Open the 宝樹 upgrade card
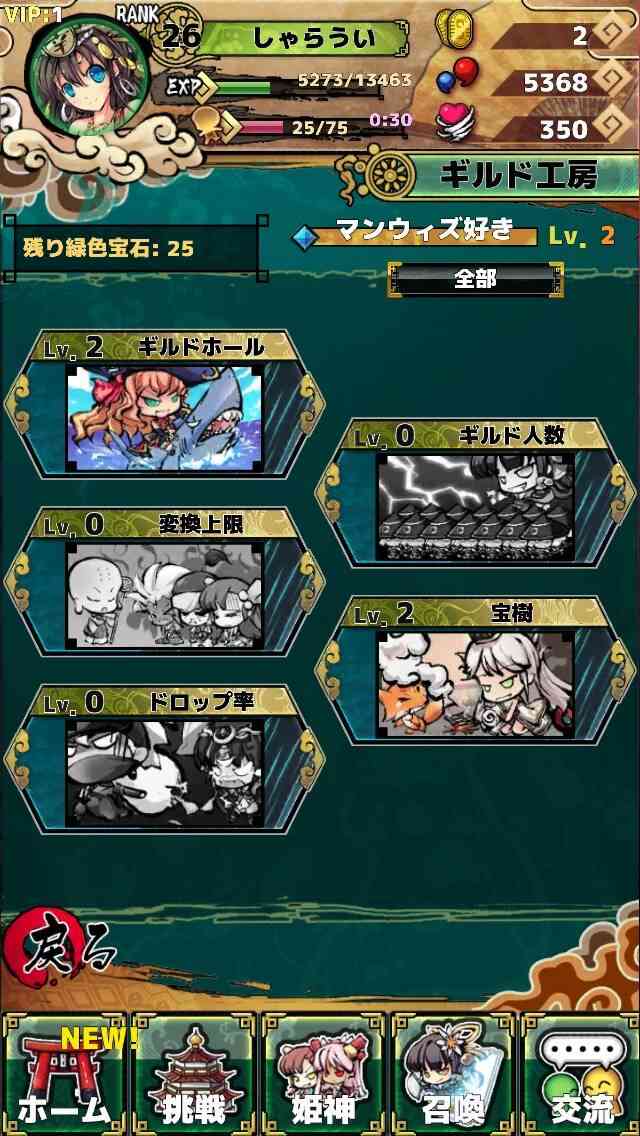This screenshot has height=1136, width=640. [x=475, y=670]
